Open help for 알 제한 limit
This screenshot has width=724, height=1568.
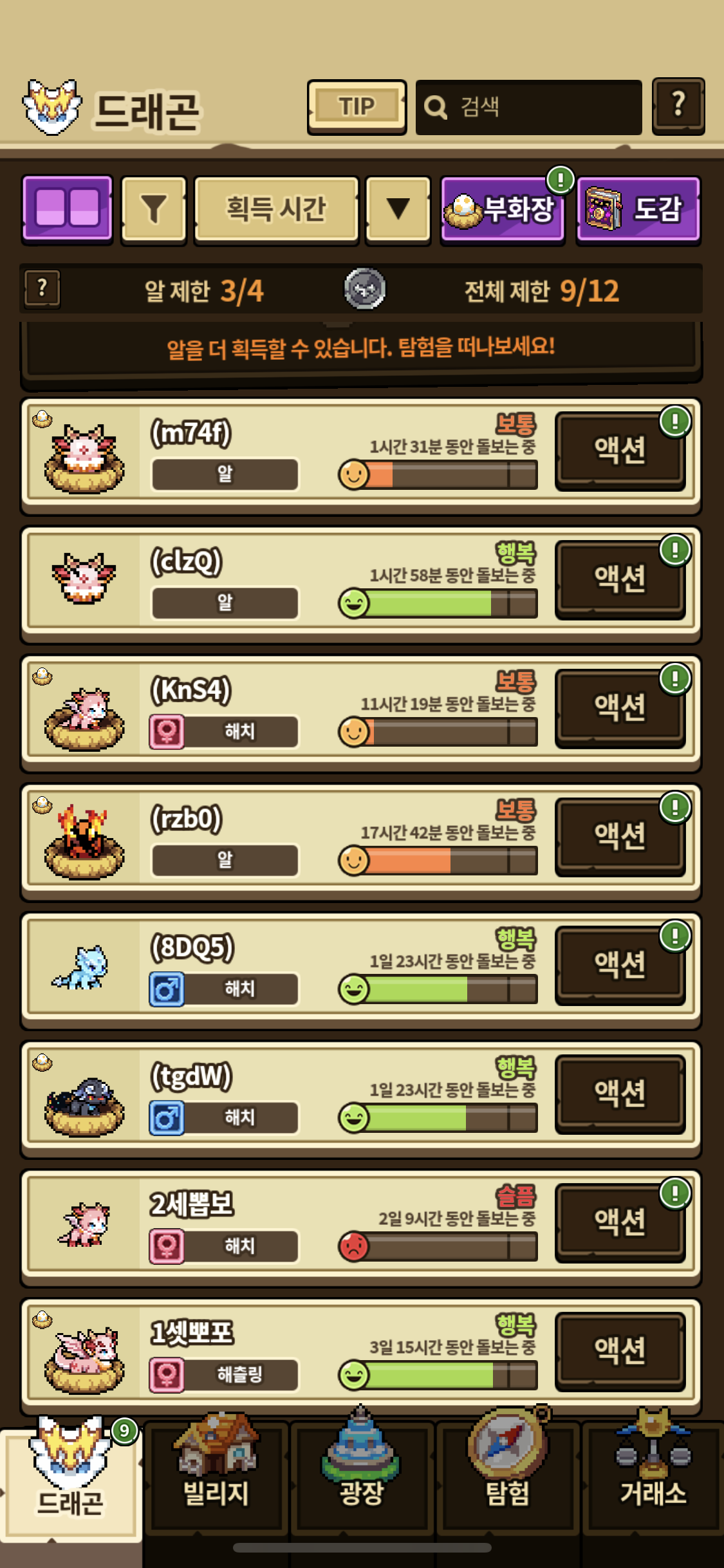coord(42,288)
